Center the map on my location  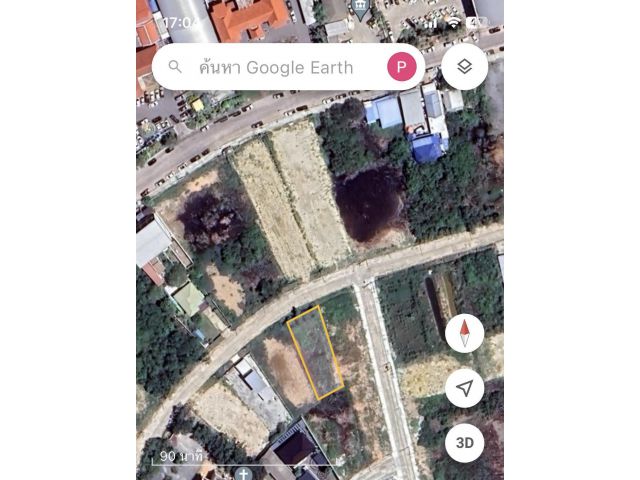464,388
